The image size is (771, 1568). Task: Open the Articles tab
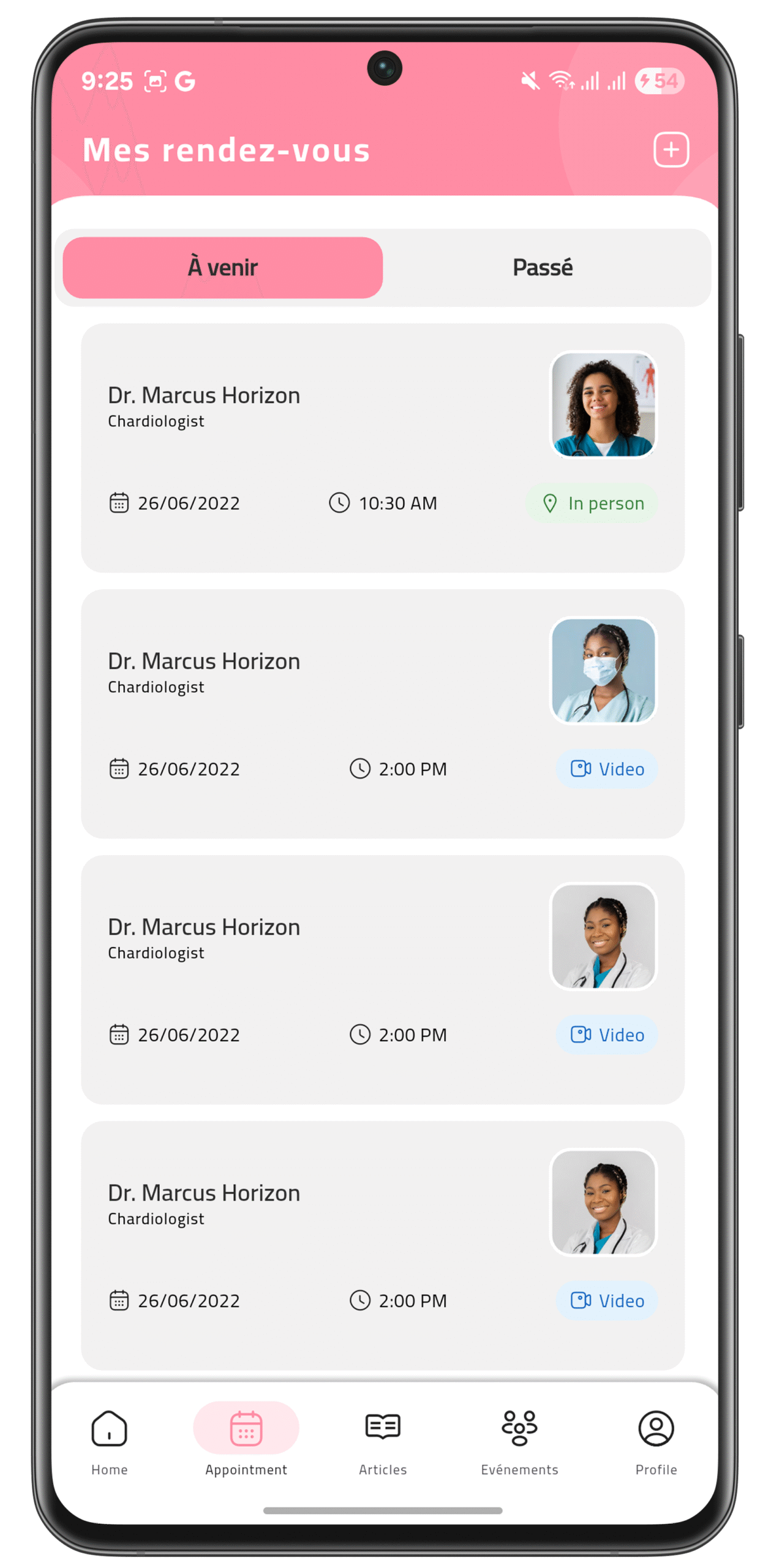pyautogui.click(x=383, y=1441)
